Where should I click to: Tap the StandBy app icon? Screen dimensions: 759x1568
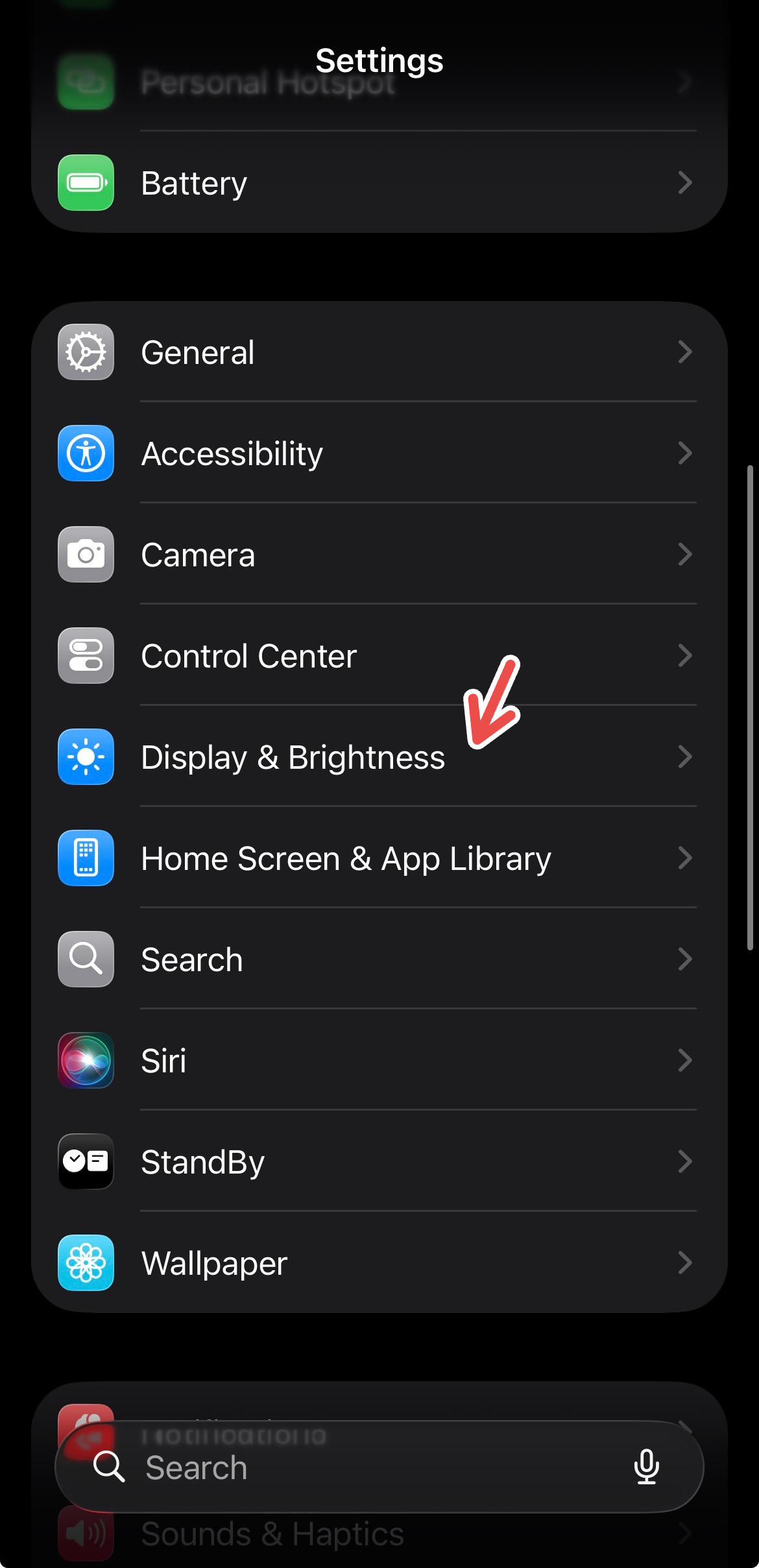pos(85,1163)
